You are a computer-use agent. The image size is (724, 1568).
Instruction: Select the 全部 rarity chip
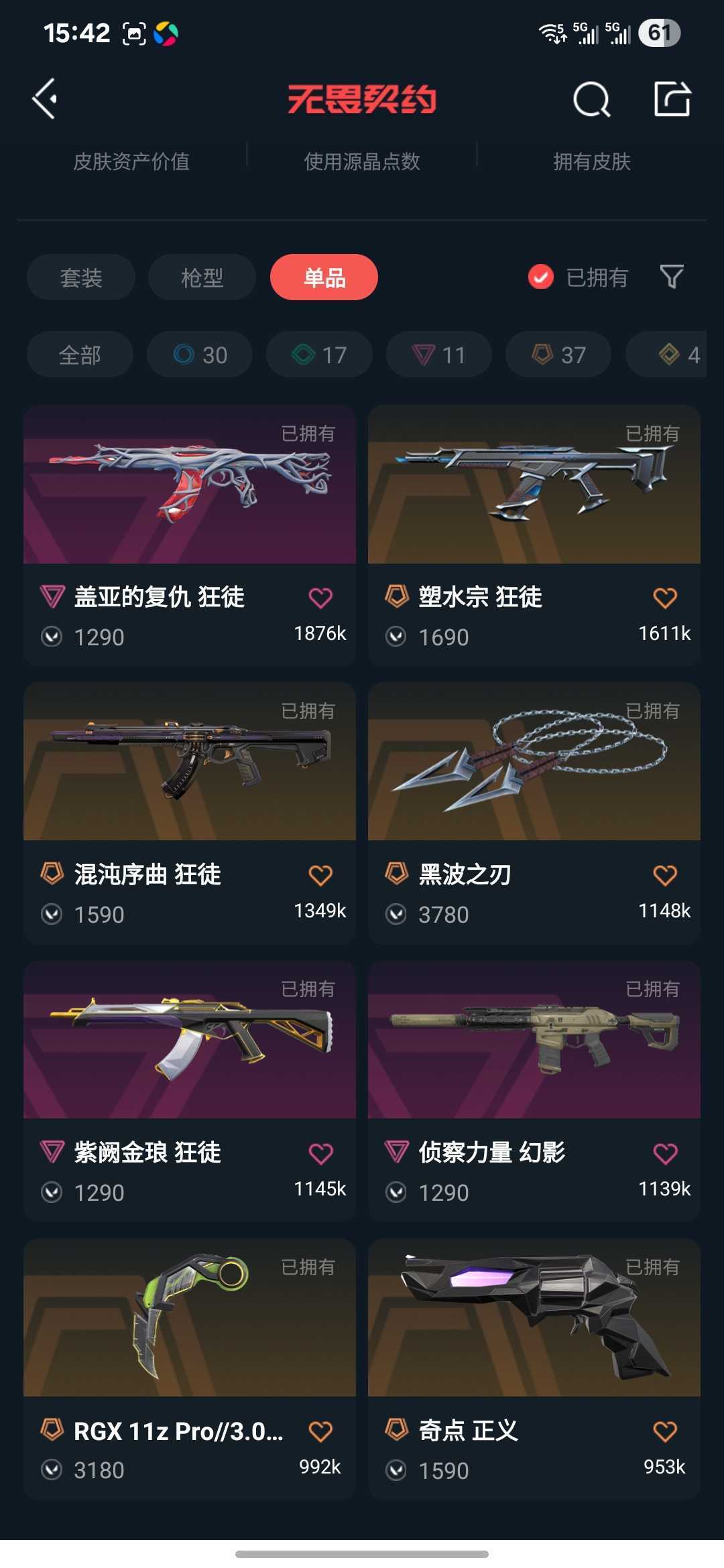coord(80,354)
